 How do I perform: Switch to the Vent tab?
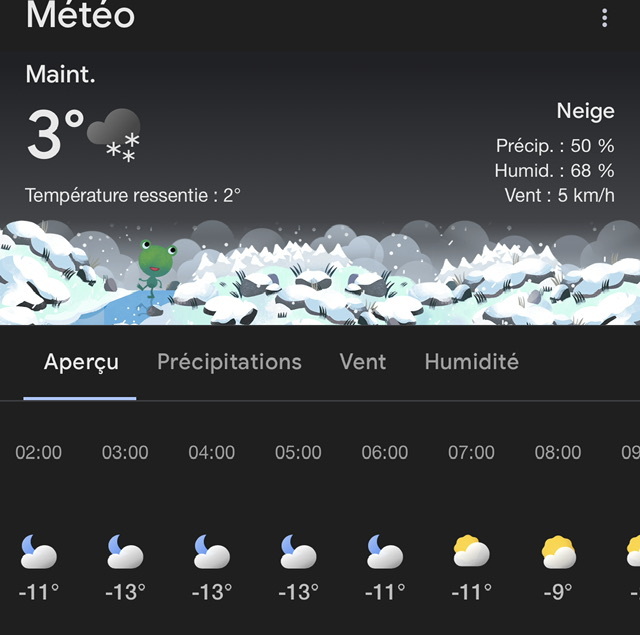363,362
